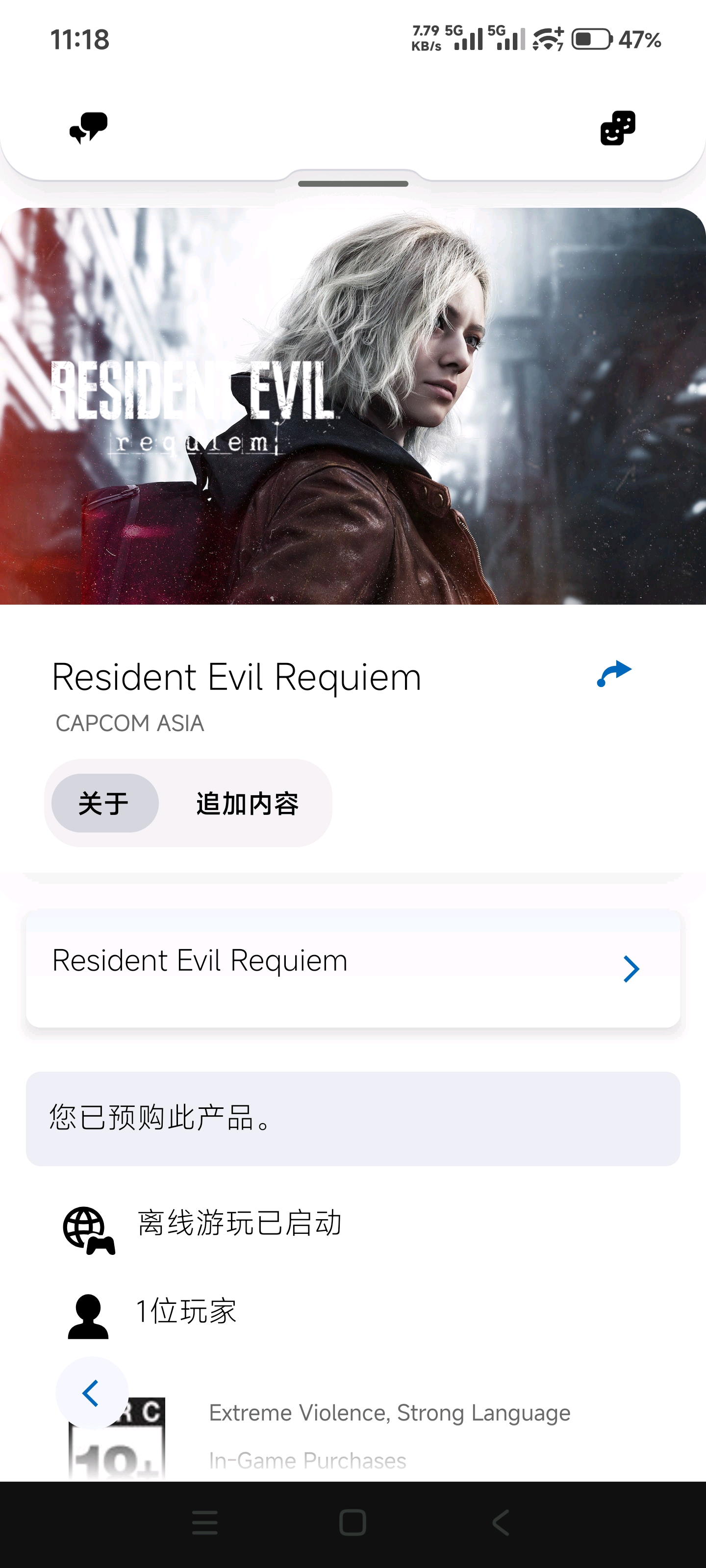This screenshot has height=1568, width=706.
Task: Tap the blue floating back arrow
Action: (x=91, y=1393)
